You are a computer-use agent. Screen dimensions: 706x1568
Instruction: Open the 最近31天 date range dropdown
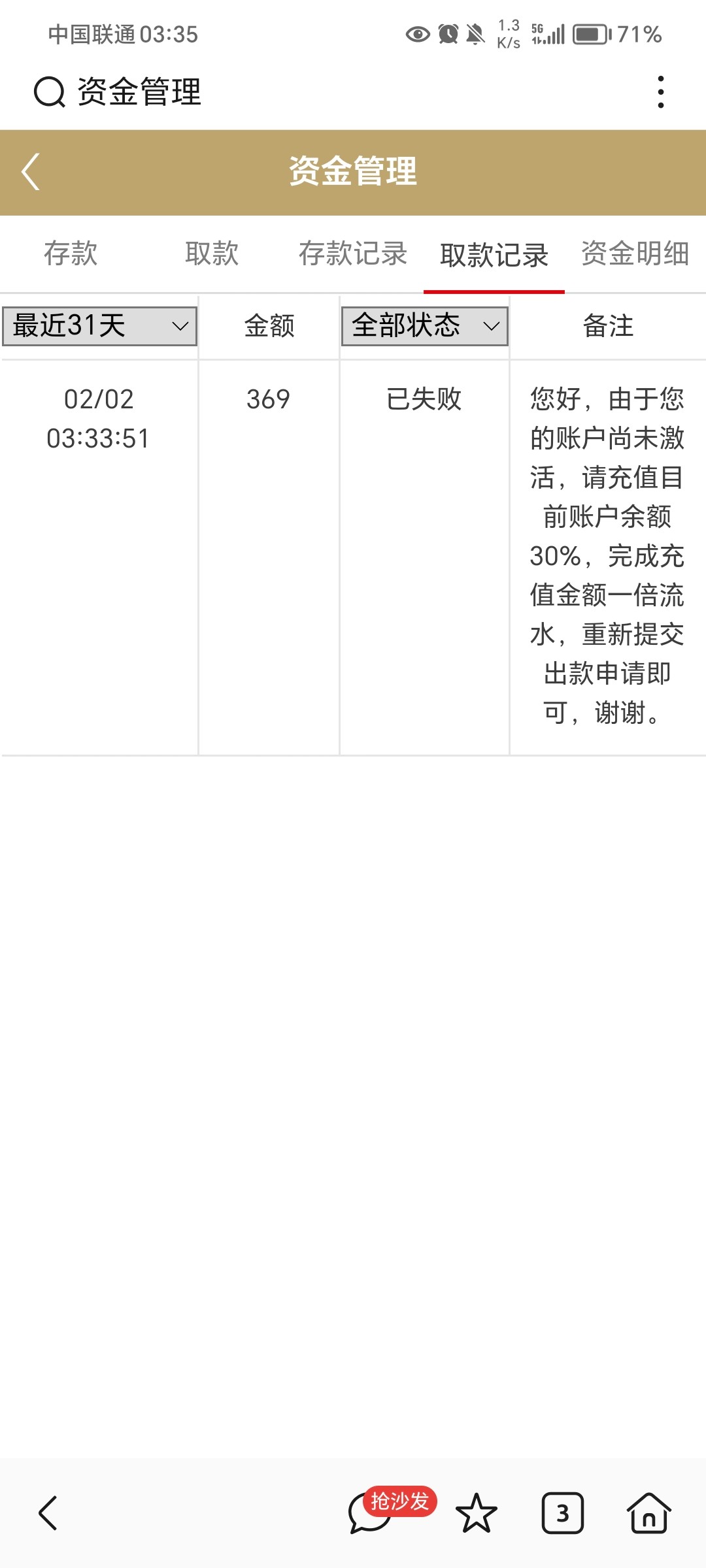click(x=99, y=326)
